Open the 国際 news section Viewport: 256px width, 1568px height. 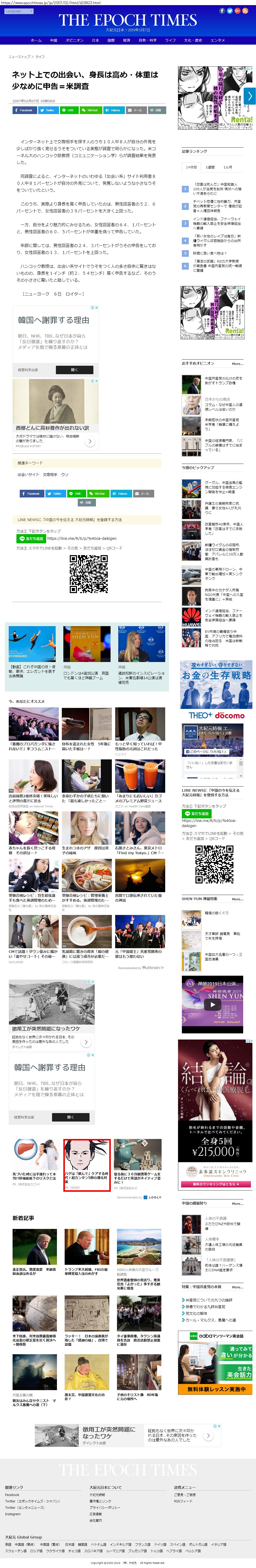(111, 40)
